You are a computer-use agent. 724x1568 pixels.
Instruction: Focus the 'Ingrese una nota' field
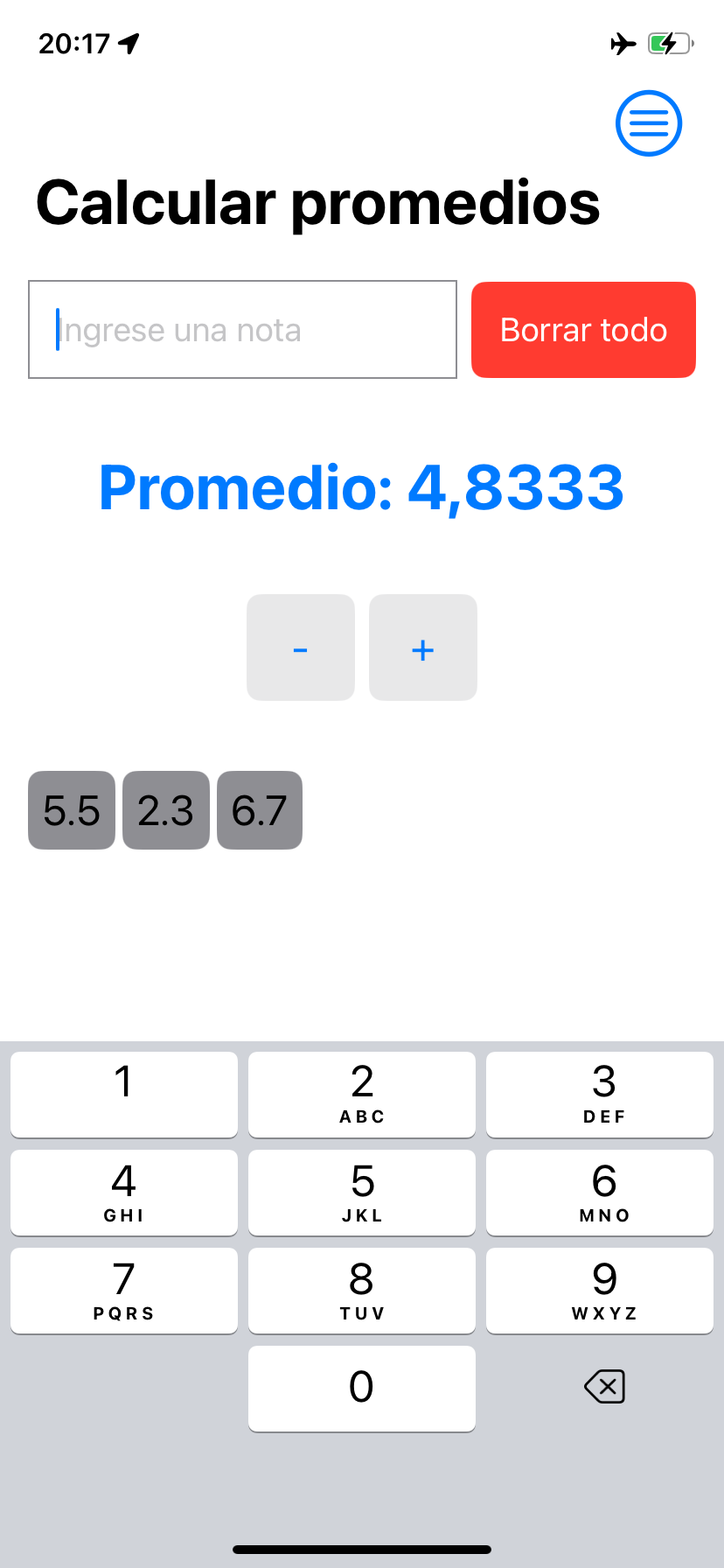pos(242,330)
